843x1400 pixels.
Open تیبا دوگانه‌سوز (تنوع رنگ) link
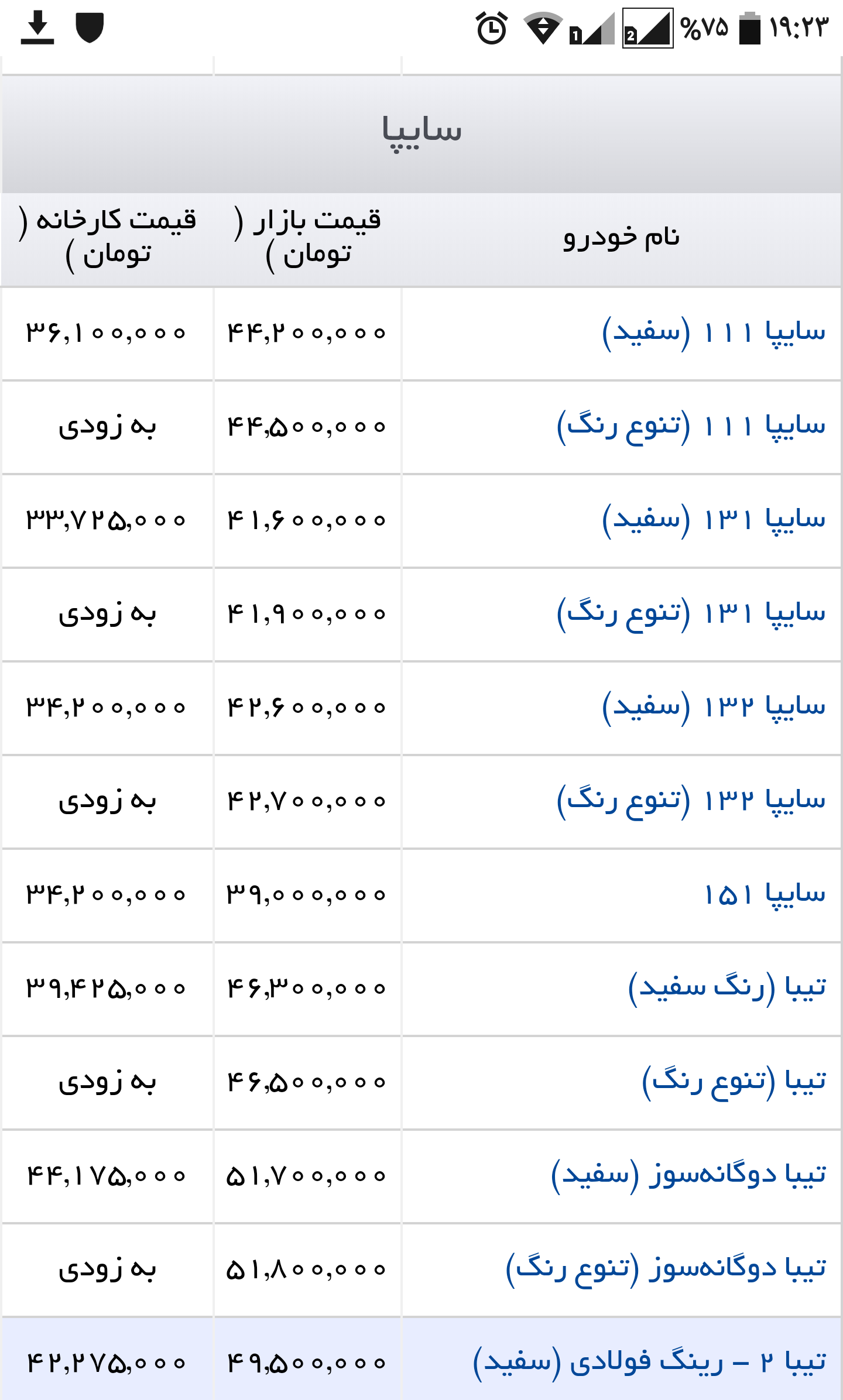(x=666, y=1269)
